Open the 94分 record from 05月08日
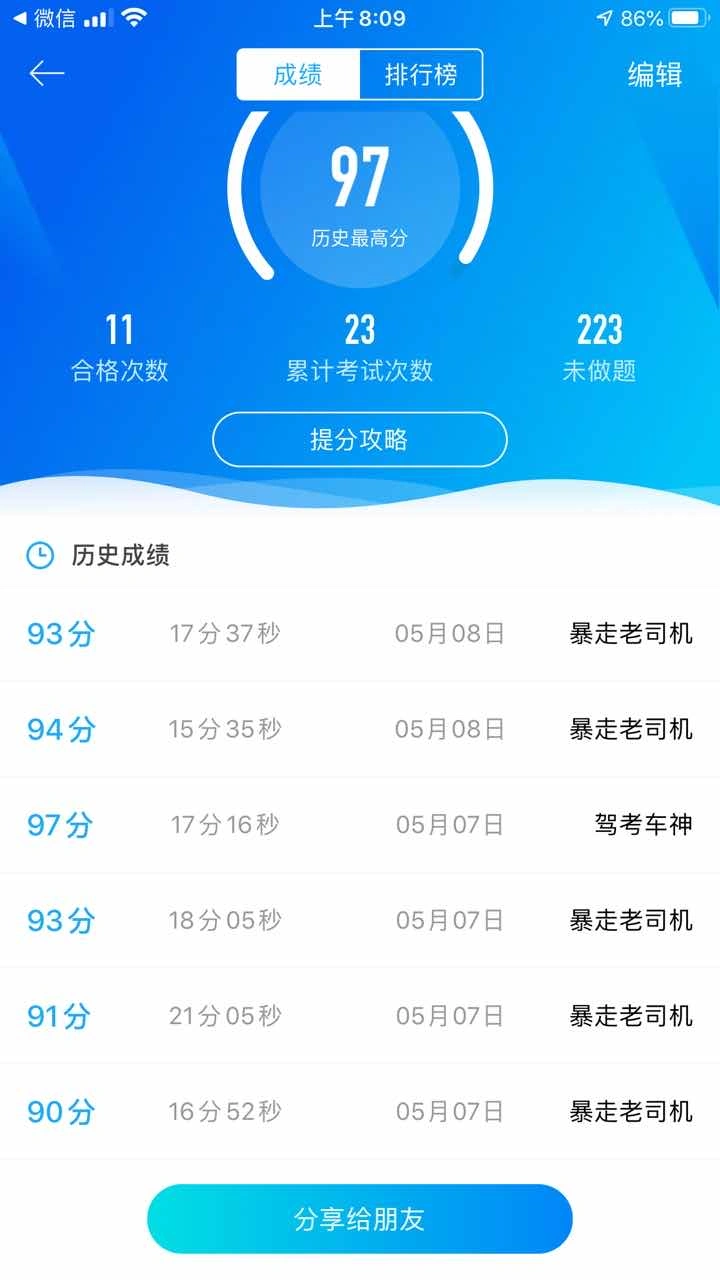 [360, 730]
